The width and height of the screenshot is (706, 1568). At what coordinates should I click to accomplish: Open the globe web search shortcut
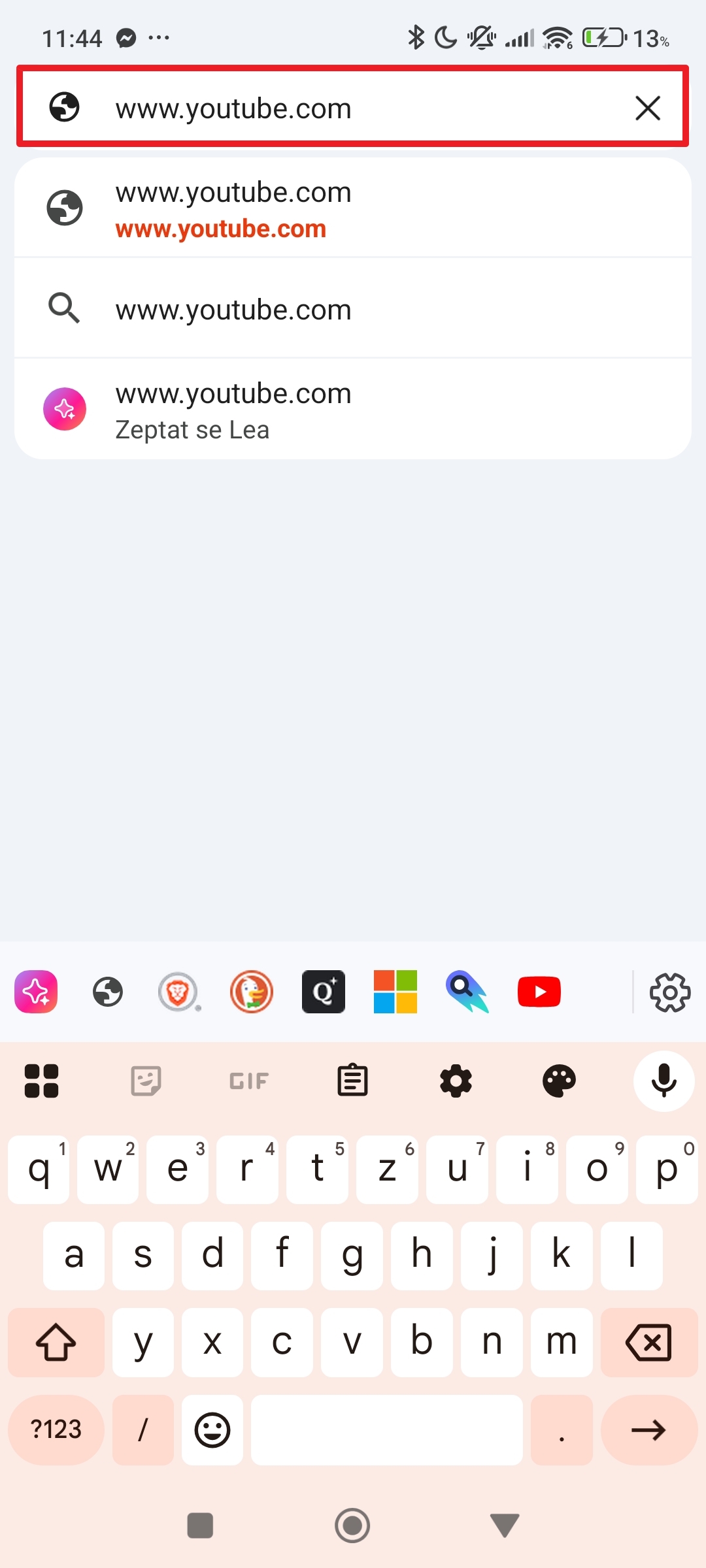point(108,992)
